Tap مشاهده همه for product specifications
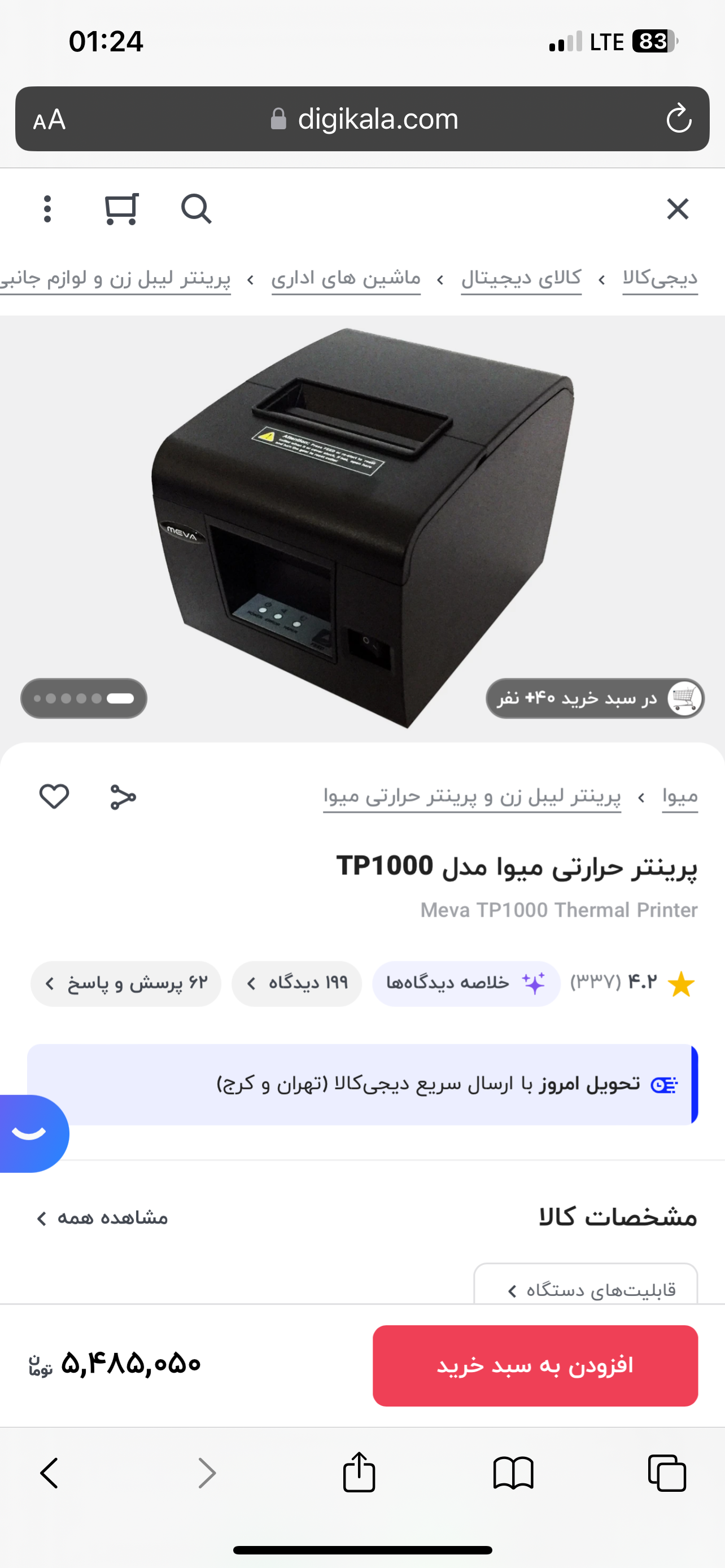This screenshot has height=1568, width=725. click(102, 1218)
